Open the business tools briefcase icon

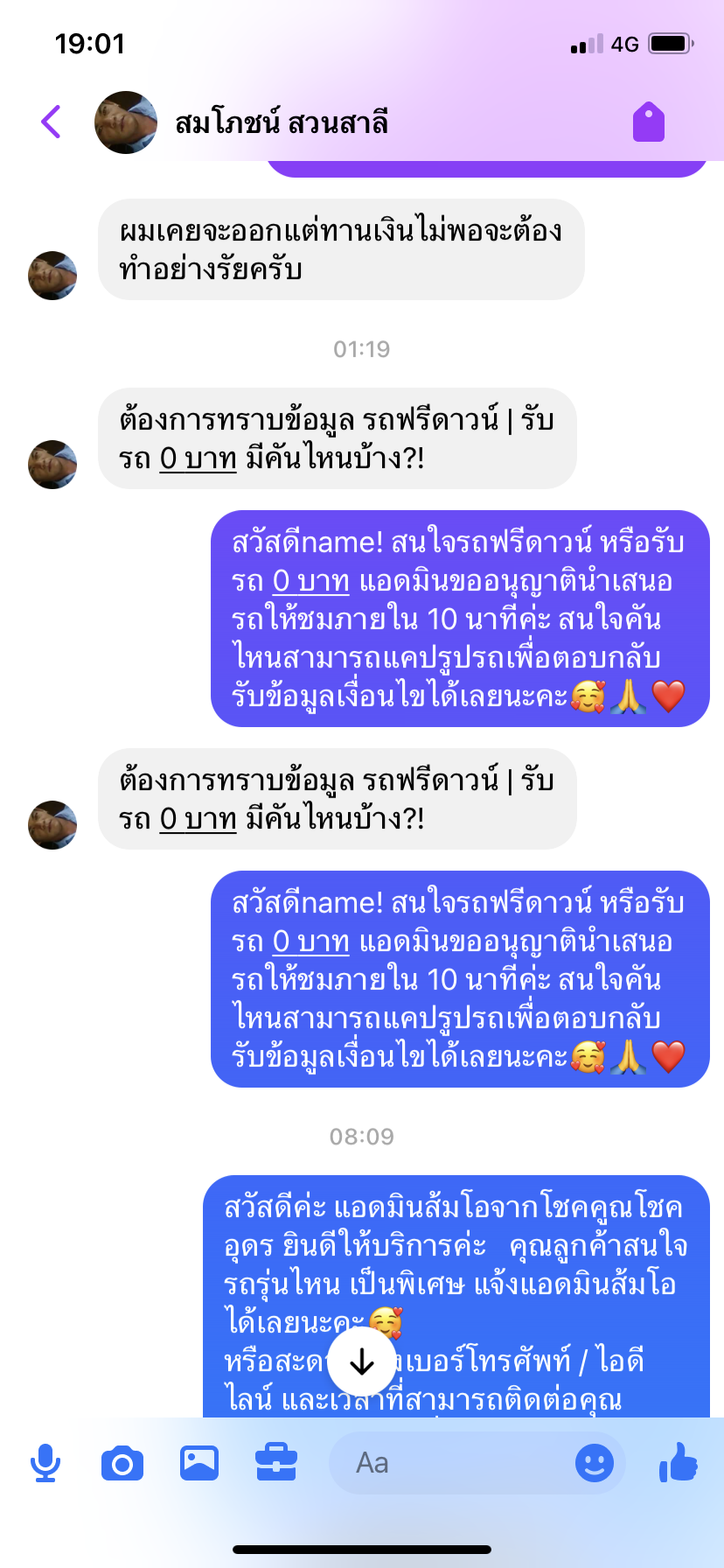(276, 1463)
